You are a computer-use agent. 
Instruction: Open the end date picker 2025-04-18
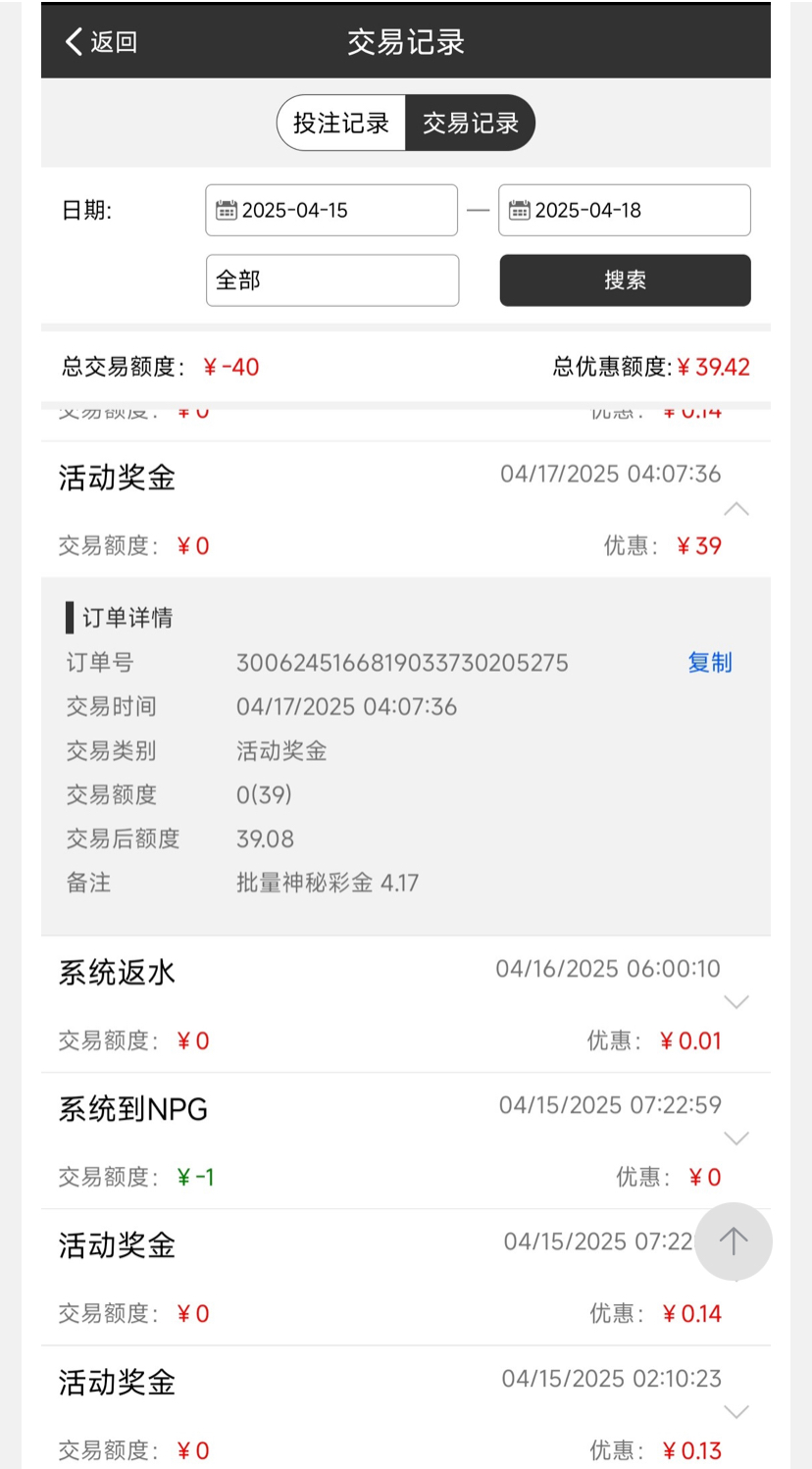click(624, 210)
